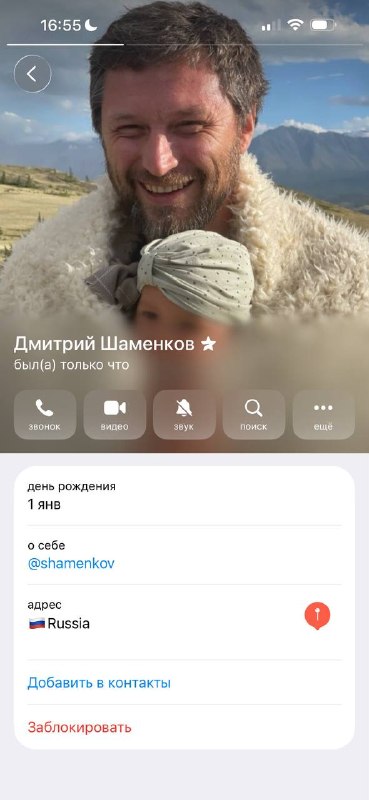Block the user with Заблокировать
This screenshot has height=800, width=369.
click(x=80, y=728)
